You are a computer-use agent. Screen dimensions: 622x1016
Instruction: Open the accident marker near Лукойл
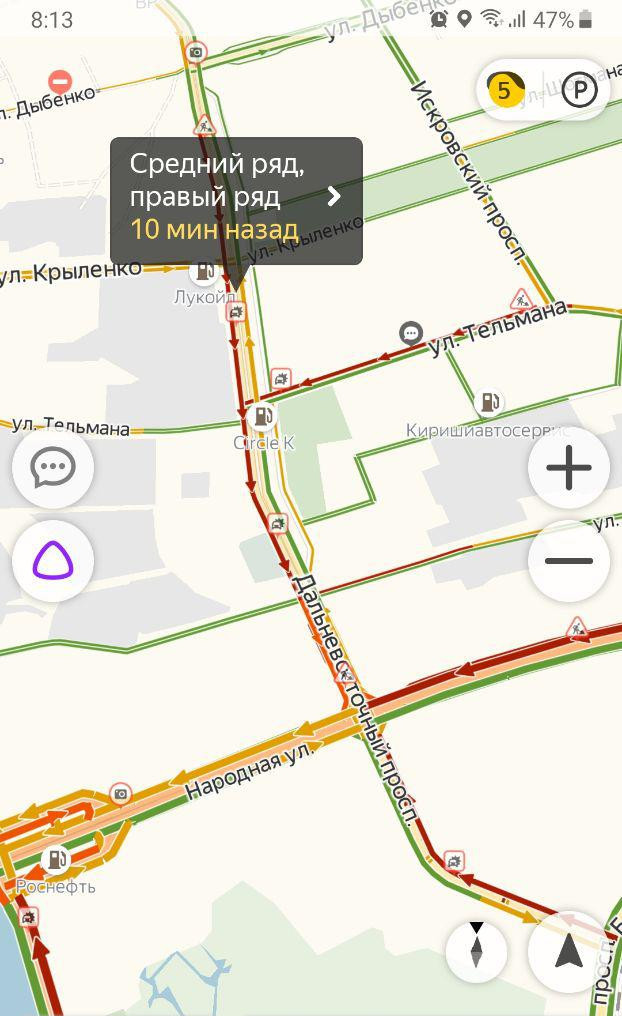point(236,312)
